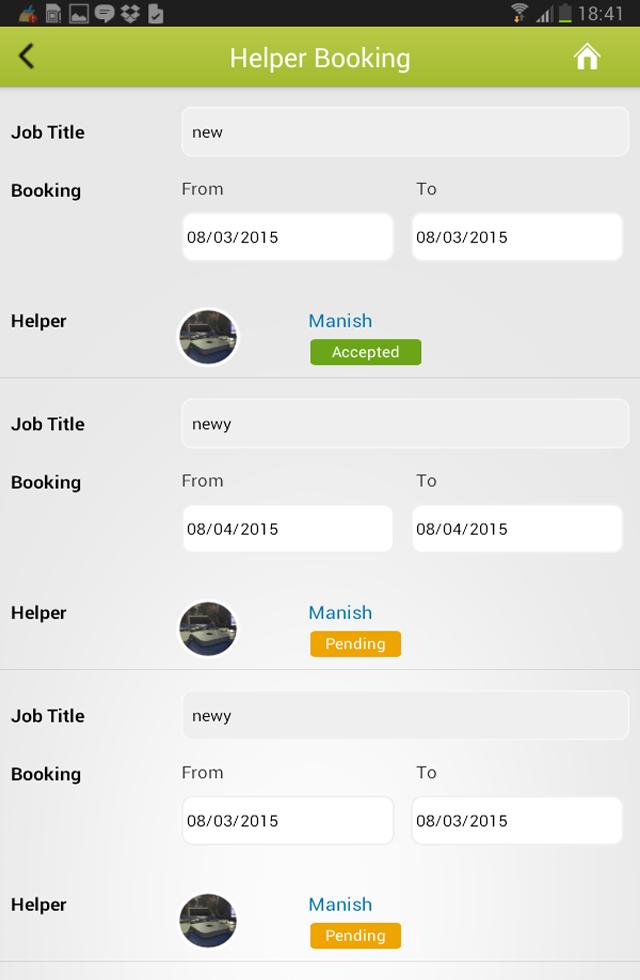The height and width of the screenshot is (980, 640).
Task: Select the From date 08/04/2015 field
Action: pyautogui.click(x=288, y=529)
